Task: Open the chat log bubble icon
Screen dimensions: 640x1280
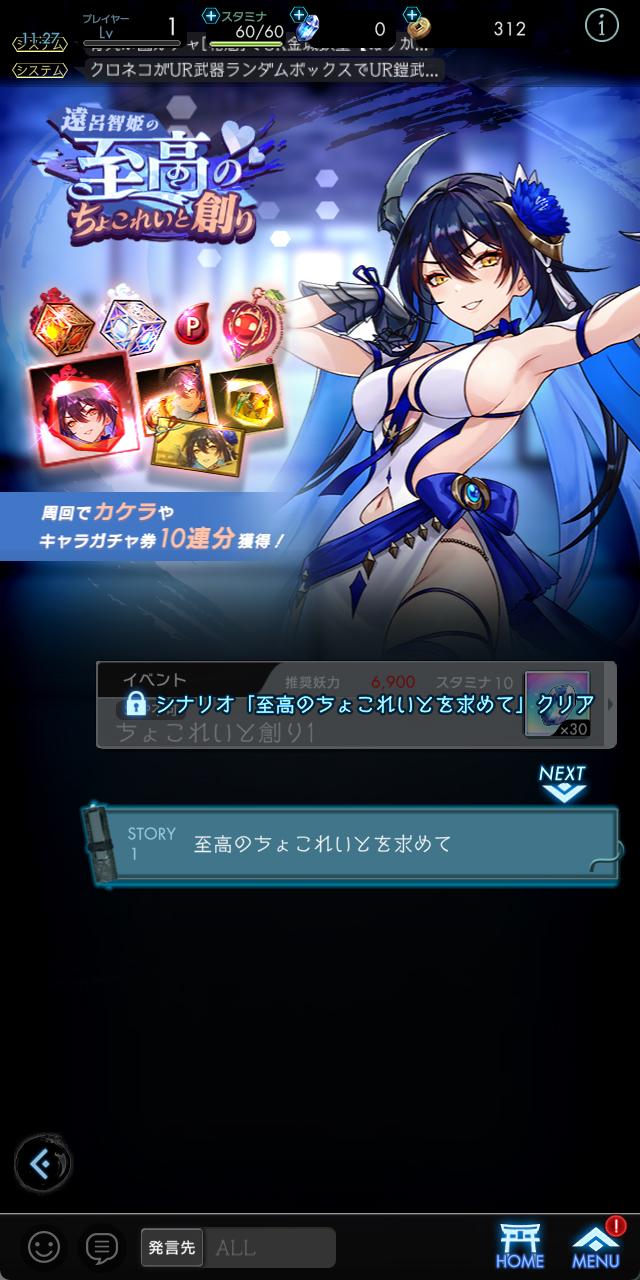Action: pos(102,1247)
